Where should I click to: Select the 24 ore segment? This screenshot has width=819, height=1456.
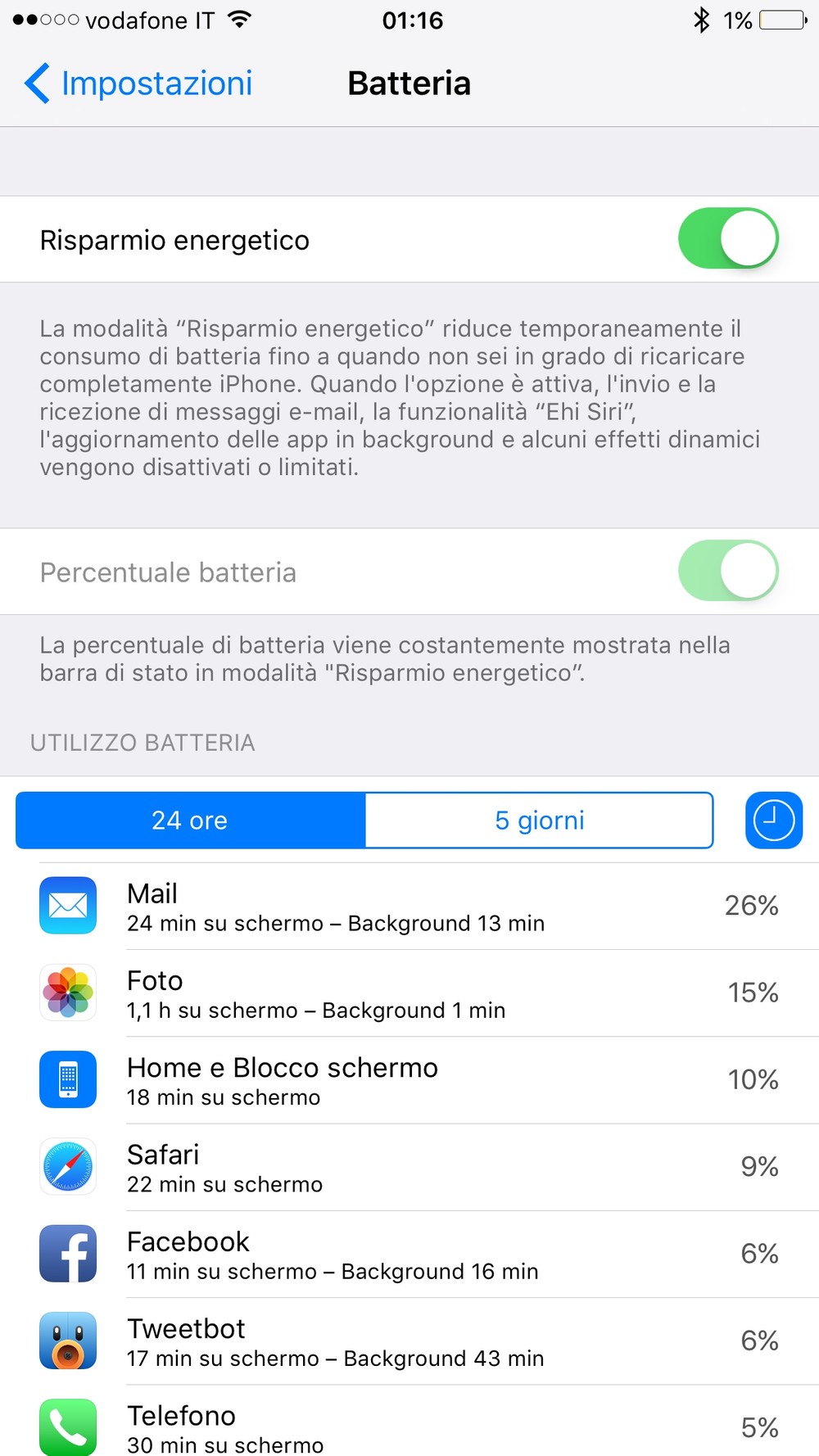click(x=190, y=821)
